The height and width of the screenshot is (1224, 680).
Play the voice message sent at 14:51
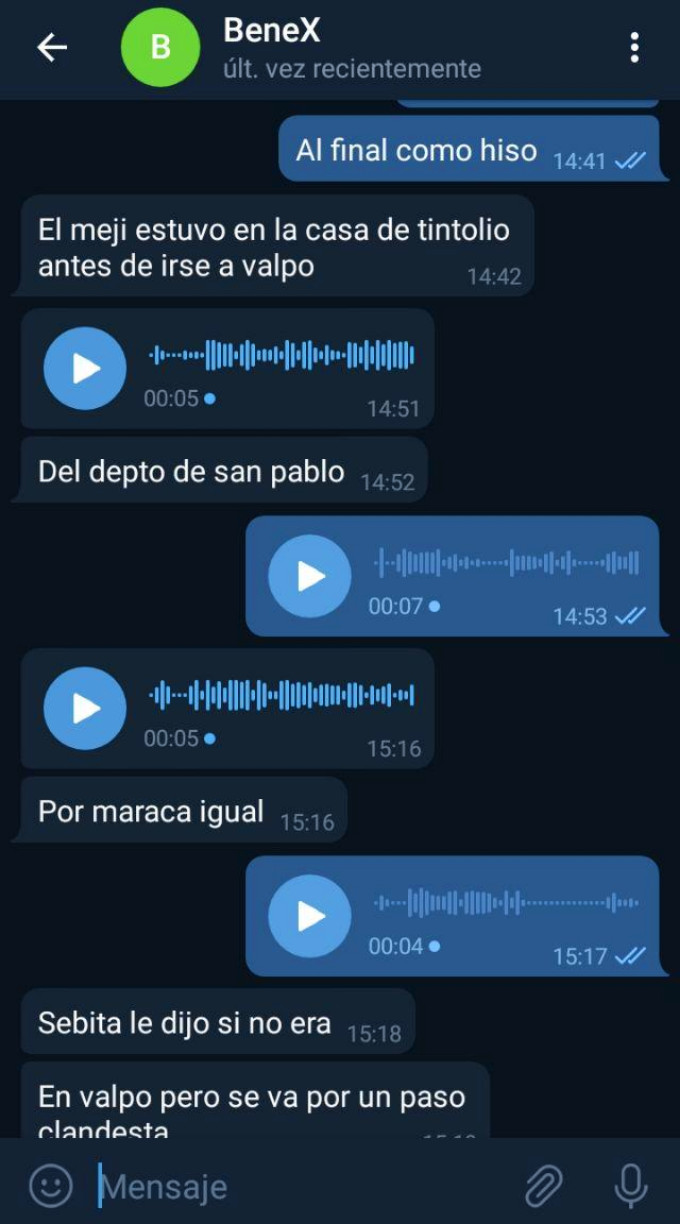(x=85, y=369)
